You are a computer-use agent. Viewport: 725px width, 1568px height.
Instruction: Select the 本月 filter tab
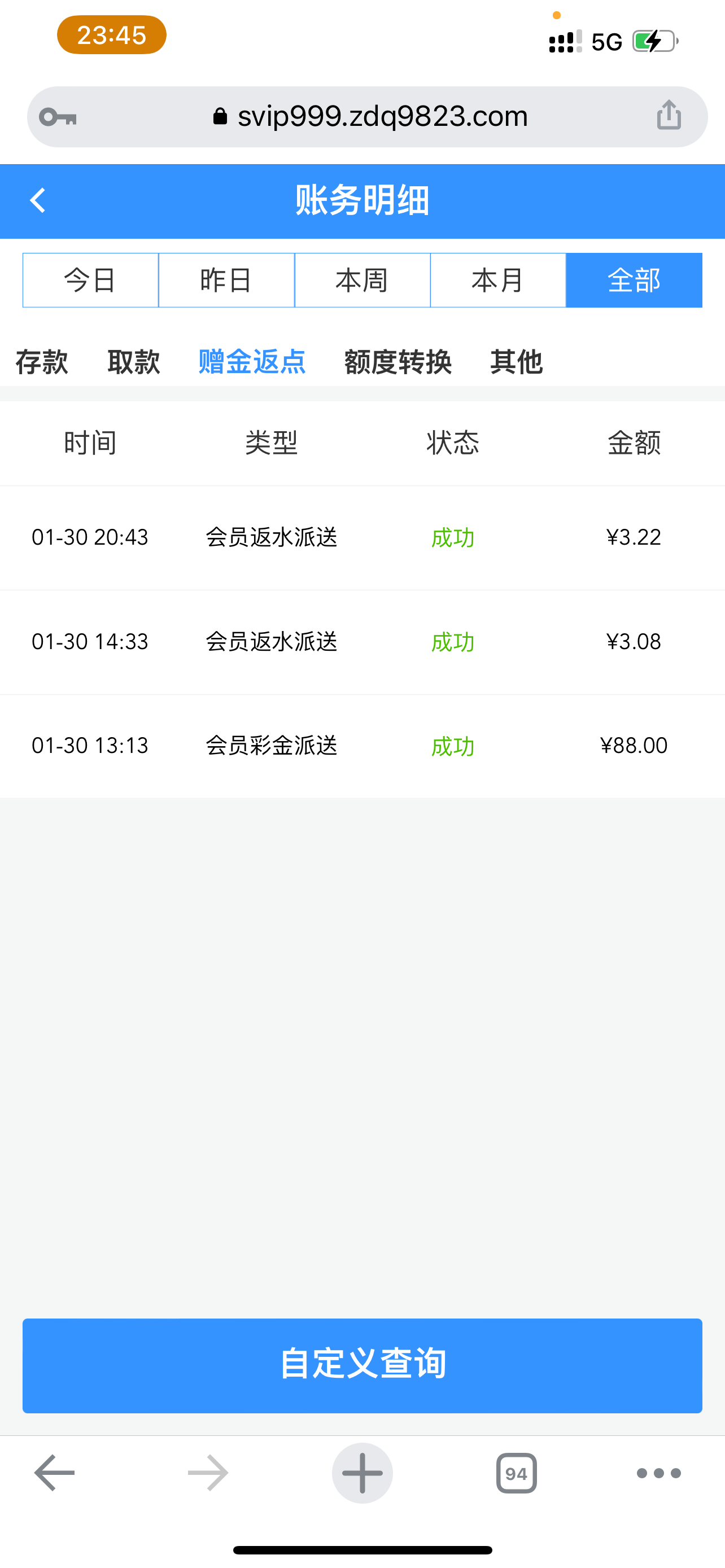point(497,280)
